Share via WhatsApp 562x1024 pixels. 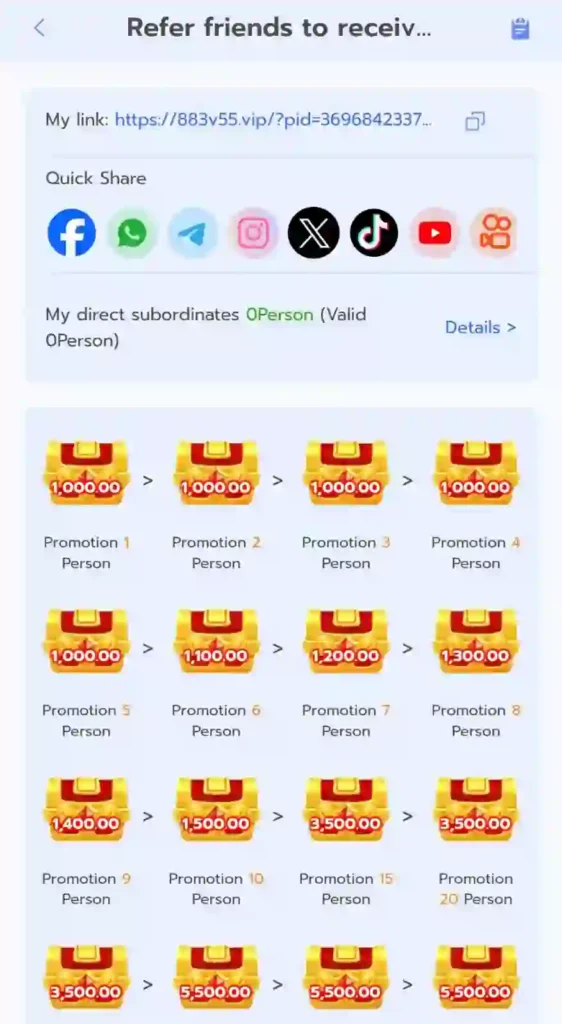click(x=132, y=232)
